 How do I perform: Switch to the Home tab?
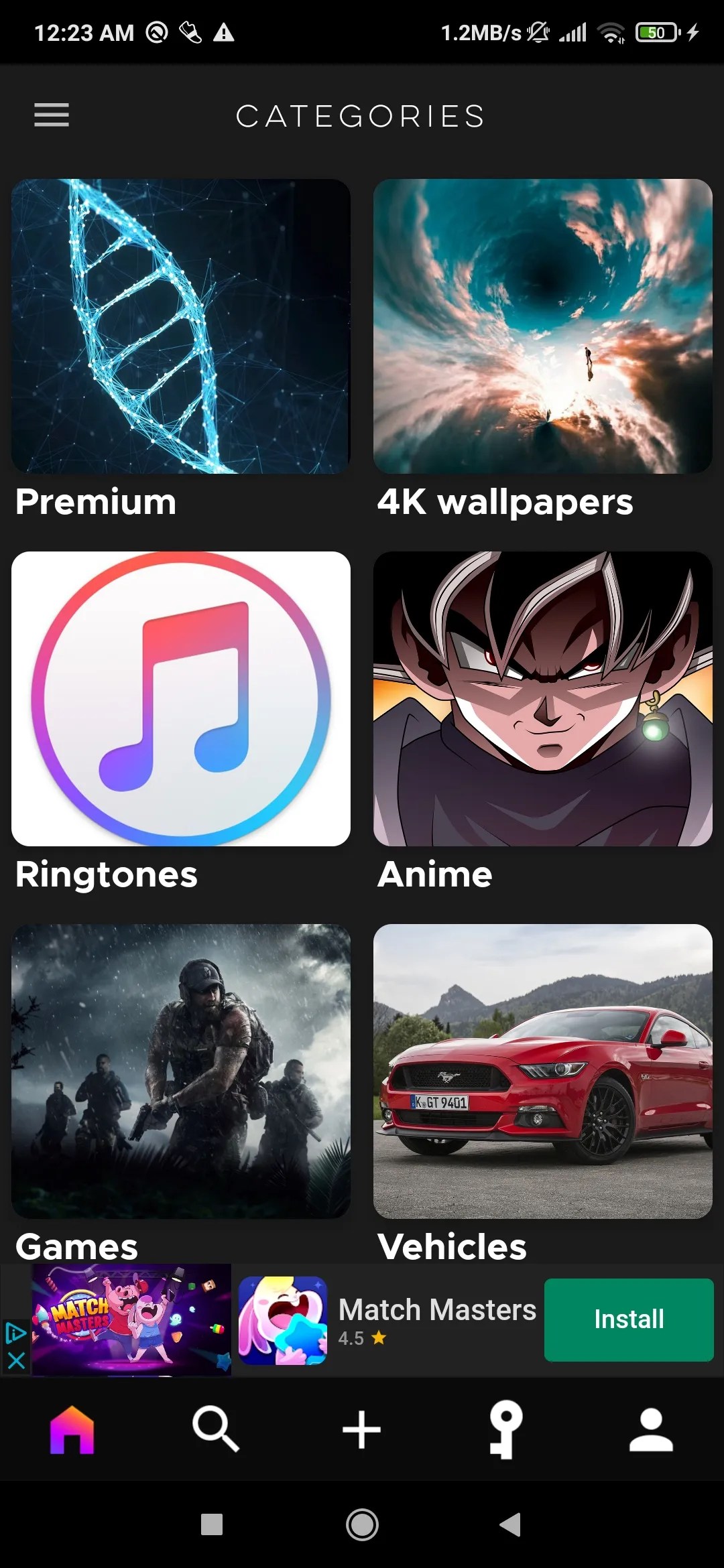72,1429
